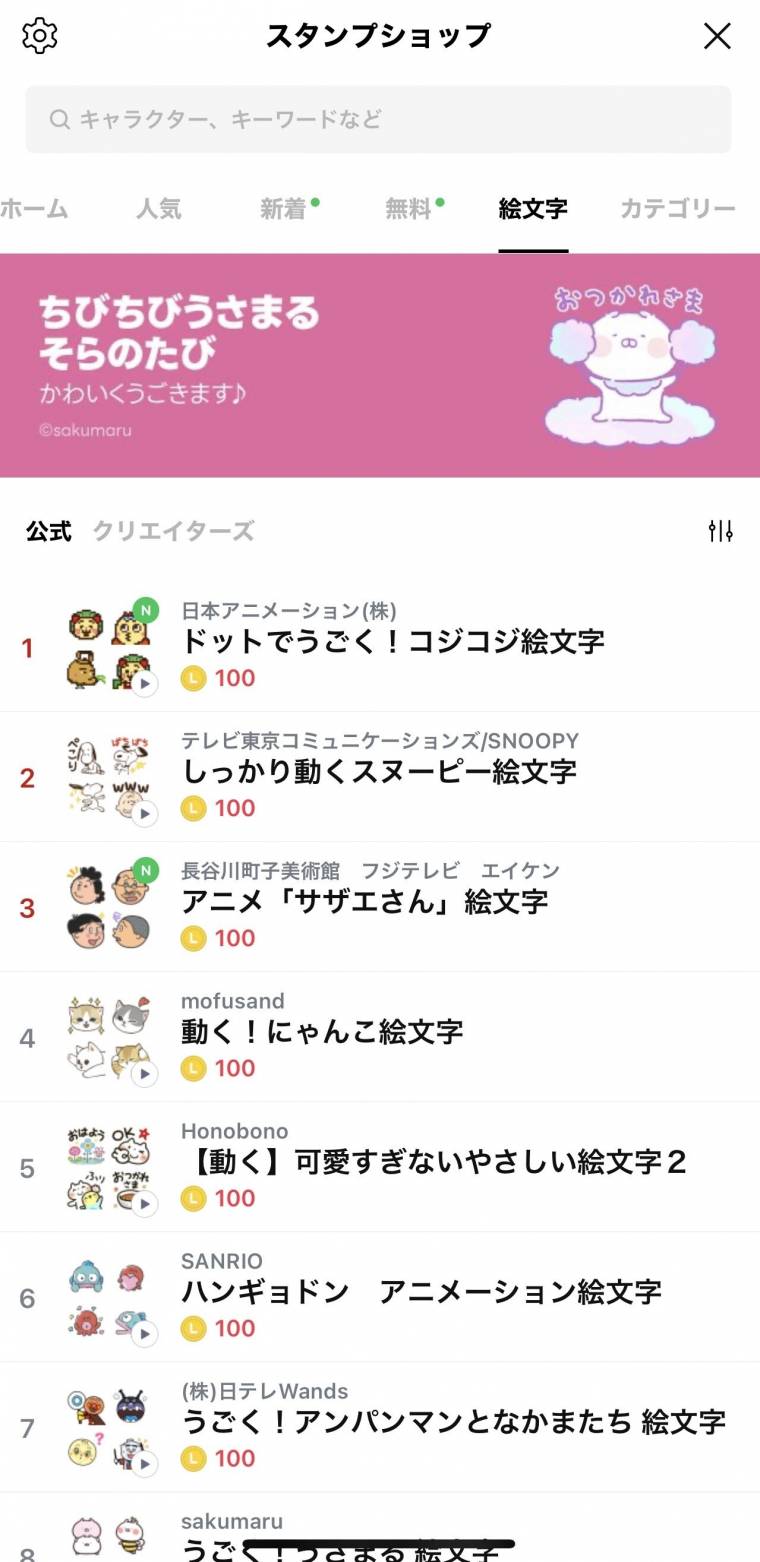Screen dimensions: 760x1562
Task: Switch to the クリエイターズ filter
Action: click(x=172, y=532)
